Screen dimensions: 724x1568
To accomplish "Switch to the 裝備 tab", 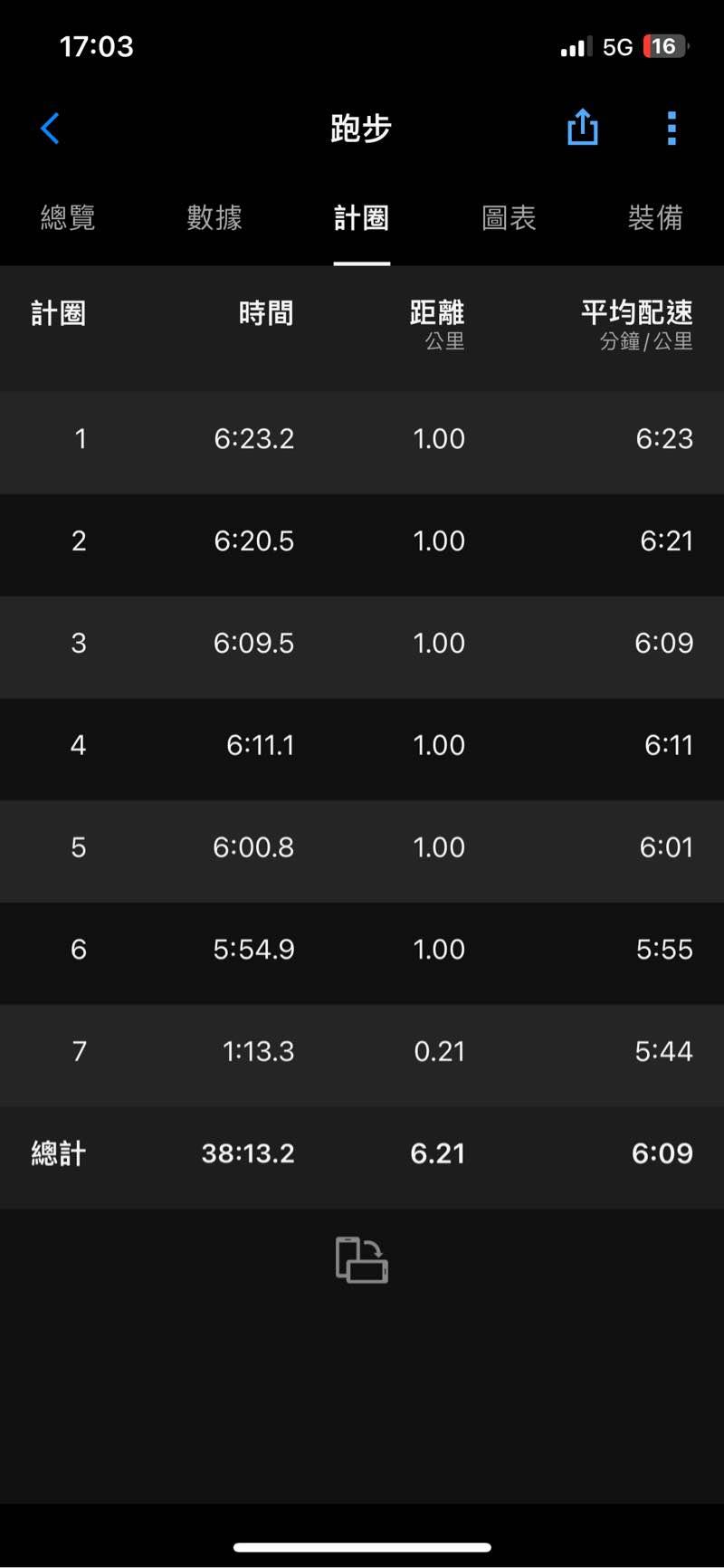I will 655,218.
